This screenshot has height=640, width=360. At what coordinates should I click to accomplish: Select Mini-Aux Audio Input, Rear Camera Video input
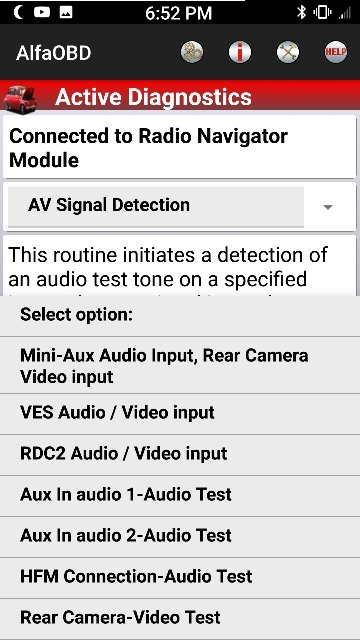pos(180,365)
